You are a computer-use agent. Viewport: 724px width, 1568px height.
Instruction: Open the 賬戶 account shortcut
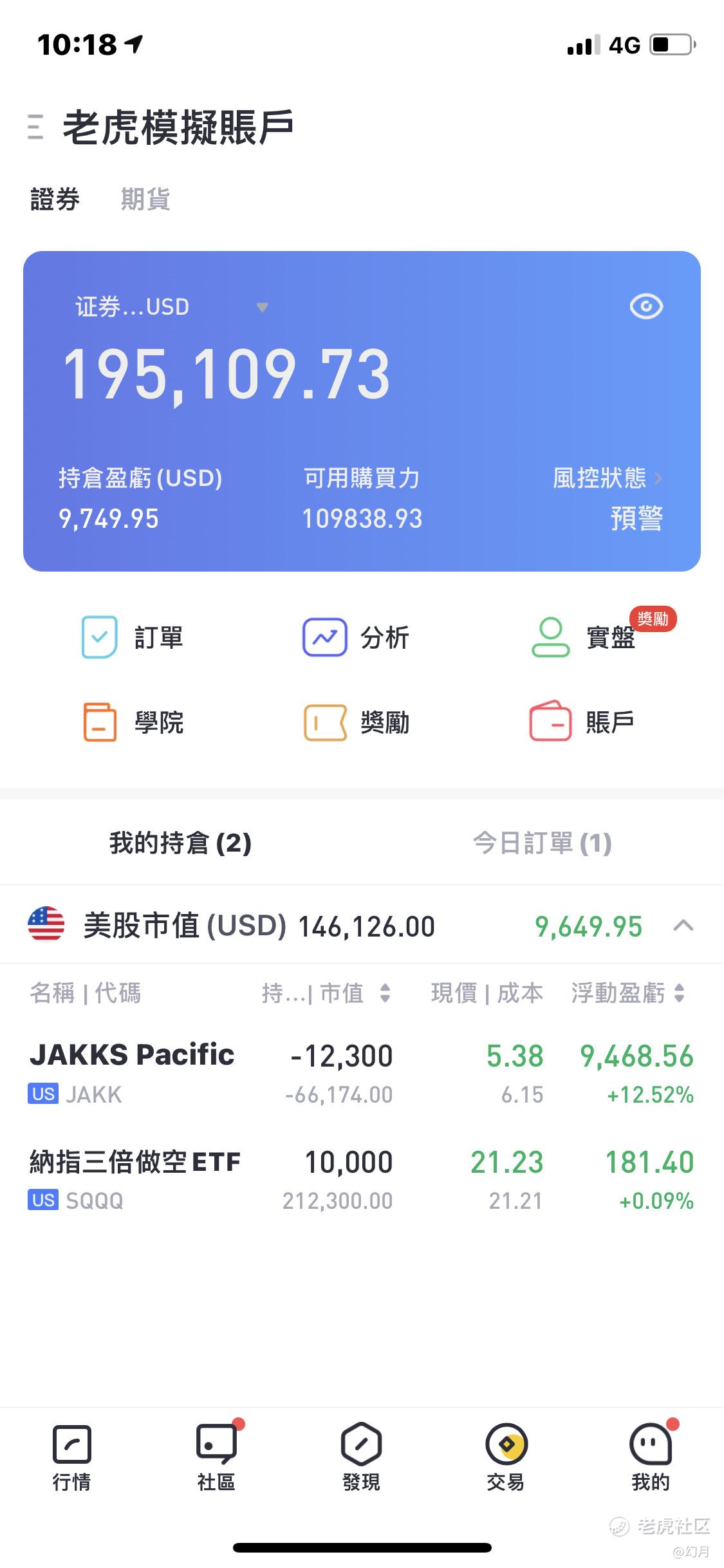click(x=582, y=722)
